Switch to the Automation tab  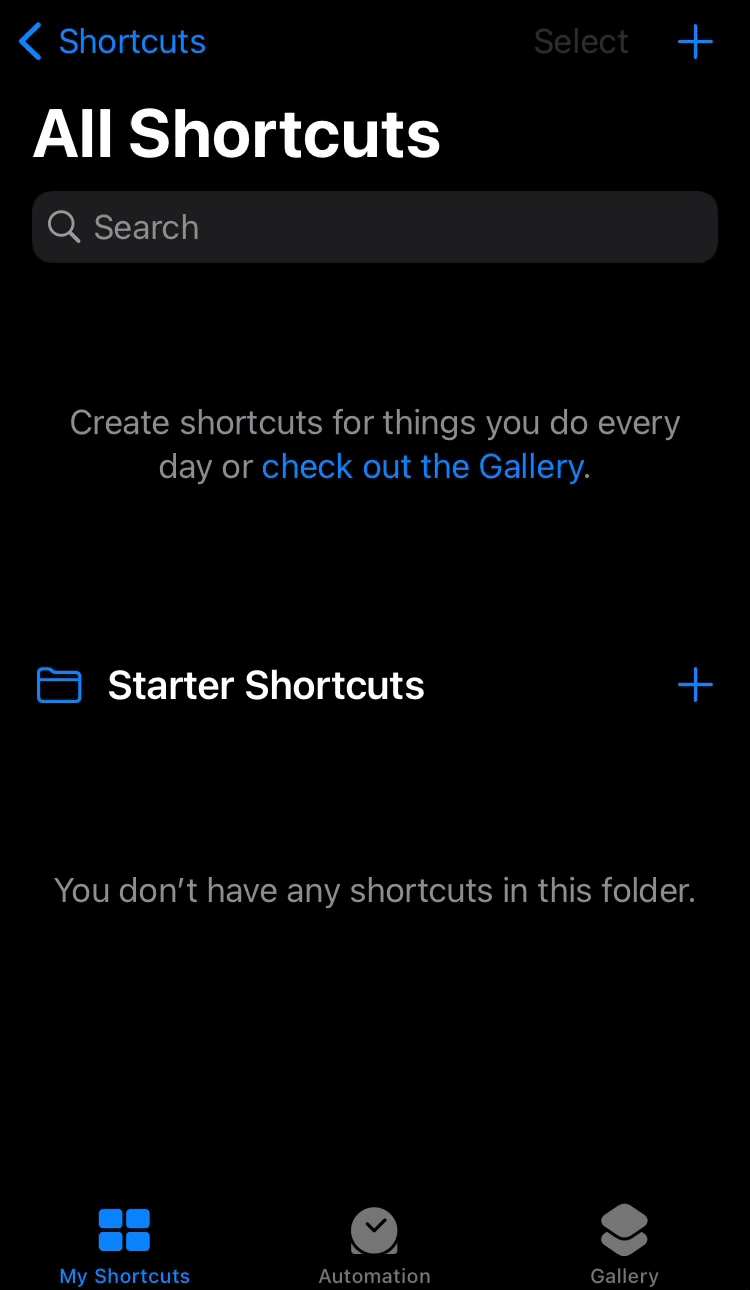pos(374,1245)
